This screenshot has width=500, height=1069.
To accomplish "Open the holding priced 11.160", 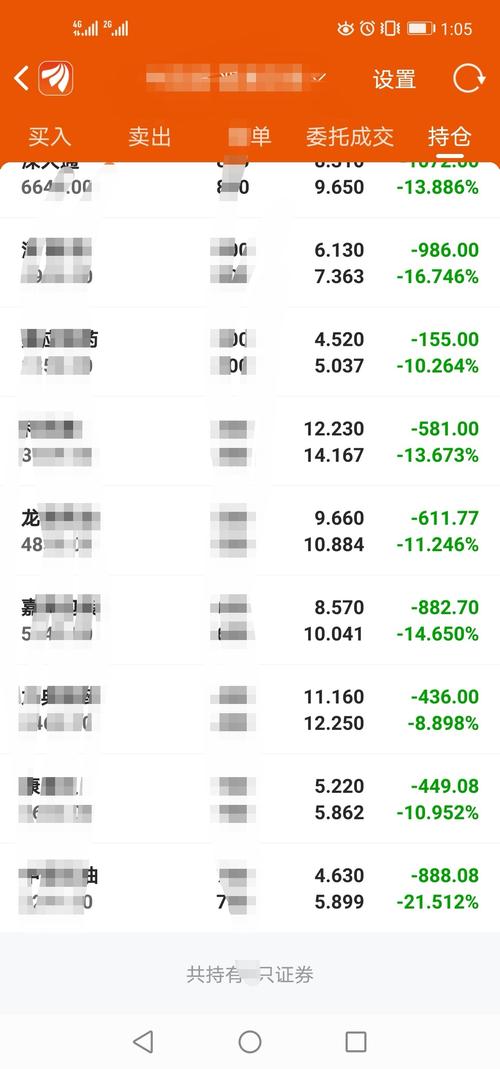I will [x=250, y=710].
